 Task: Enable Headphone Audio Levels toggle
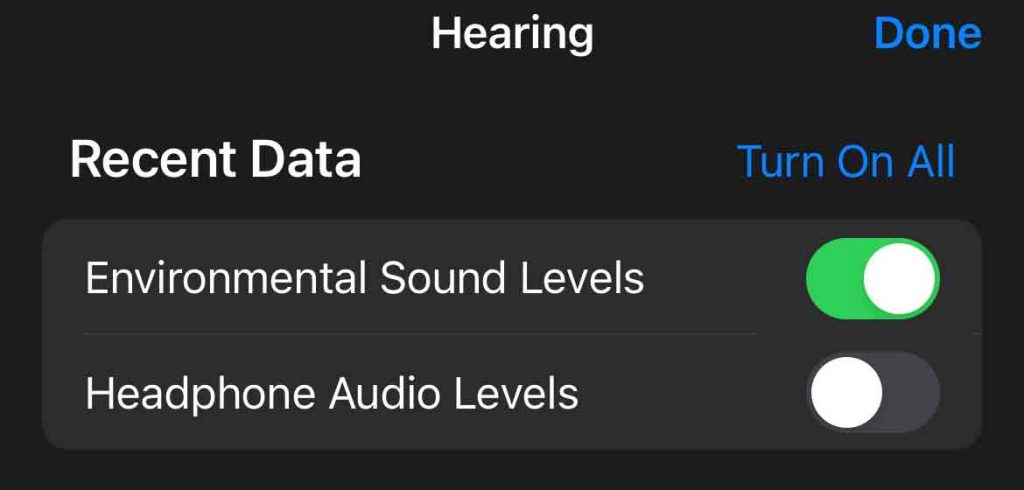pos(872,392)
